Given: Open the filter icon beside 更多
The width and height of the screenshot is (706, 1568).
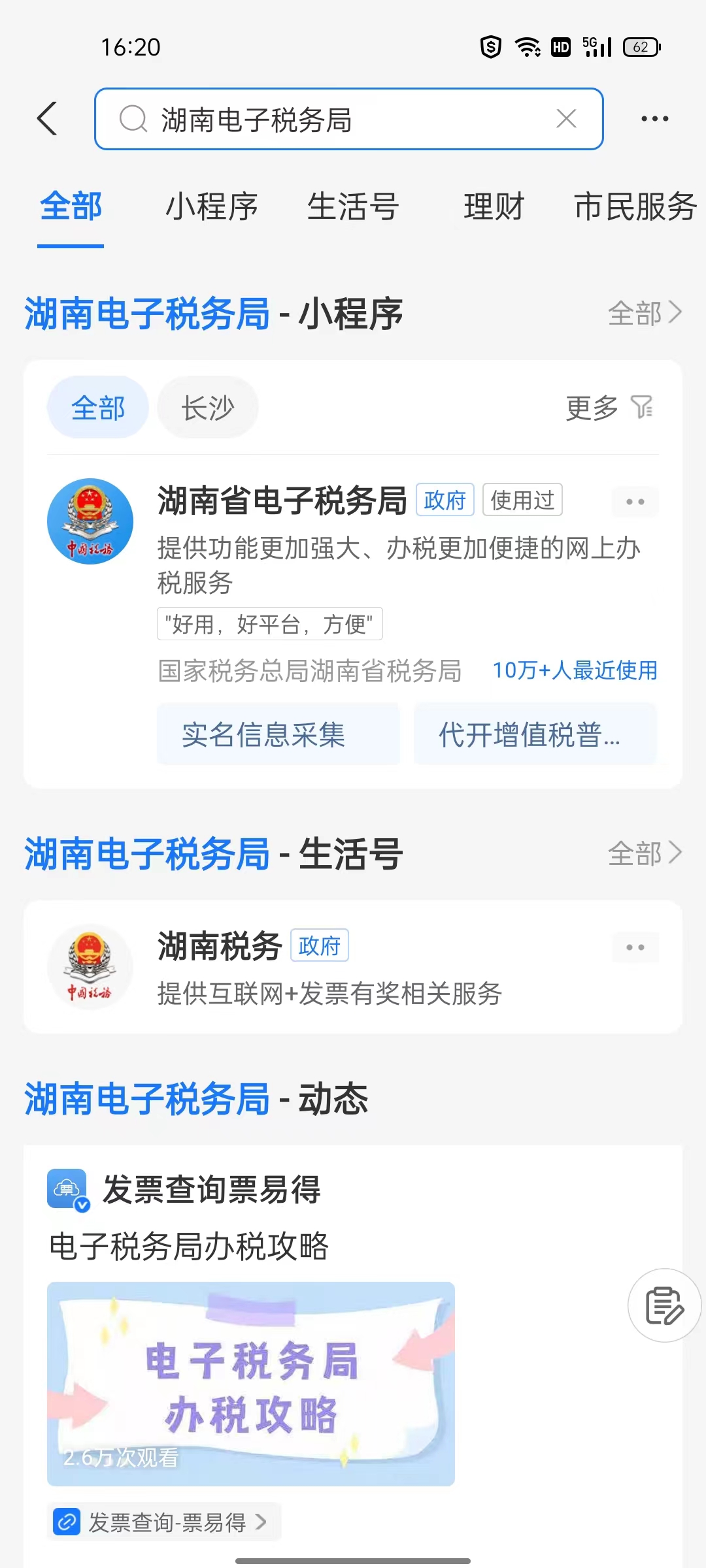Looking at the screenshot, I should tap(644, 406).
